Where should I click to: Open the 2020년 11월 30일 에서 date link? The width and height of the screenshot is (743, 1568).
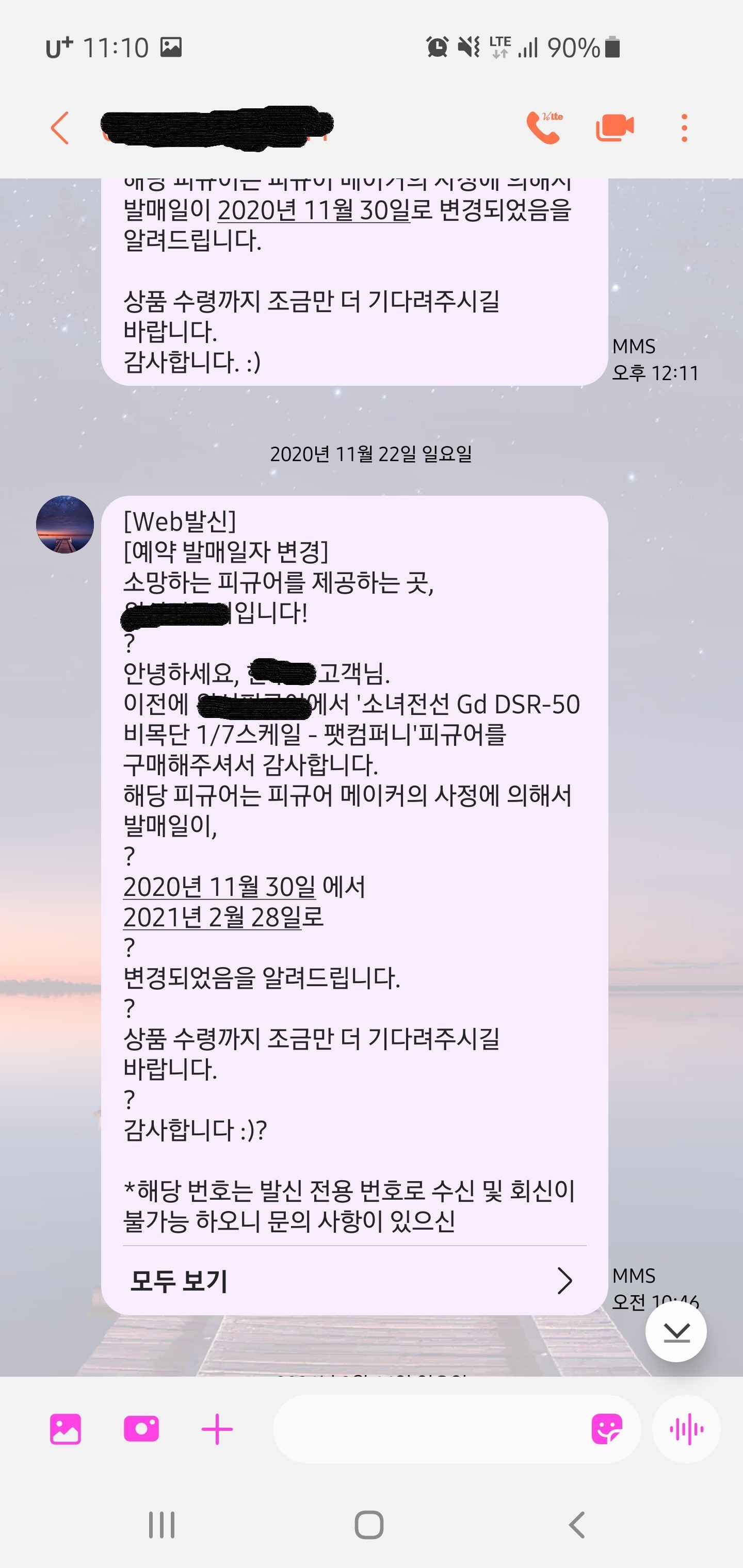pyautogui.click(x=219, y=887)
